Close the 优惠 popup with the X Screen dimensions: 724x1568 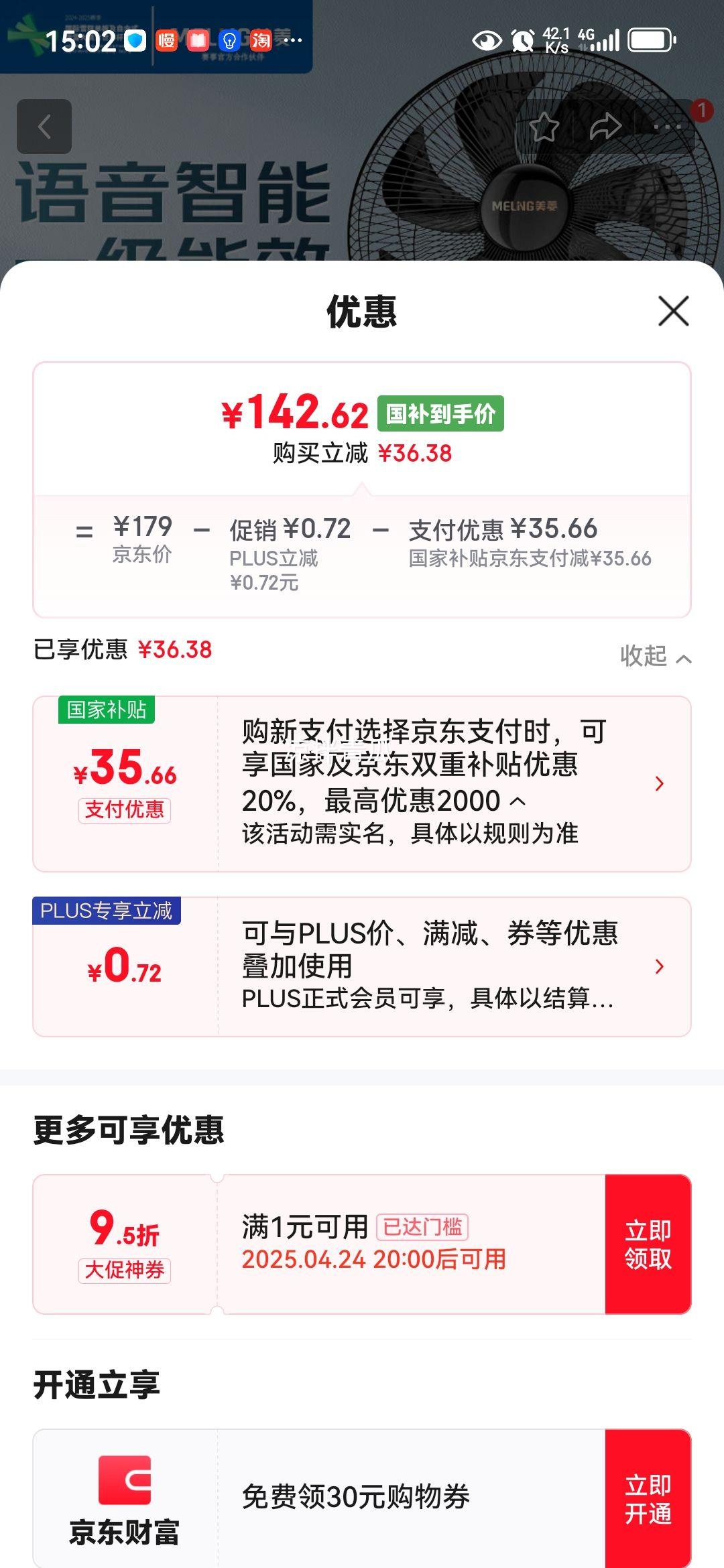(675, 310)
